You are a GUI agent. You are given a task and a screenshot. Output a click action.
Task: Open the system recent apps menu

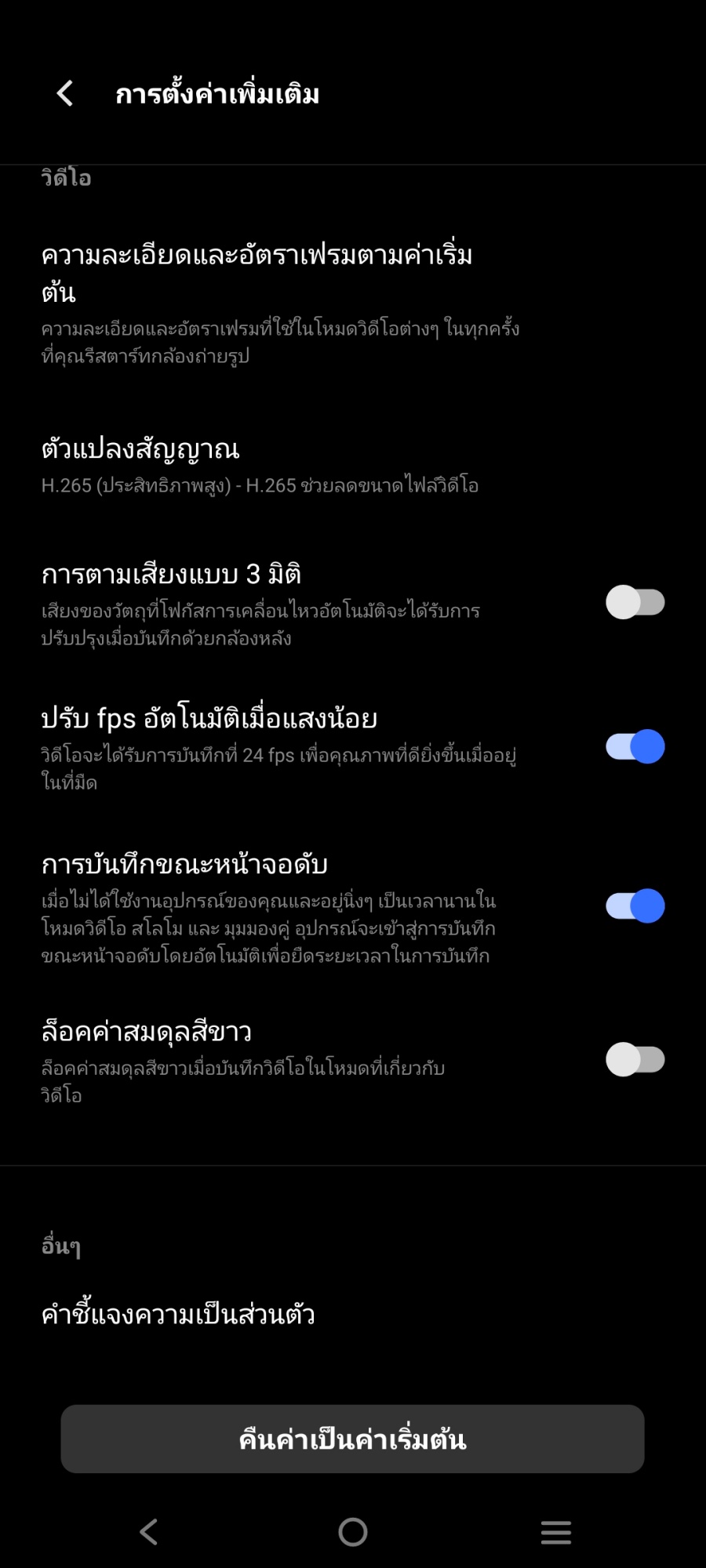[x=555, y=1532]
